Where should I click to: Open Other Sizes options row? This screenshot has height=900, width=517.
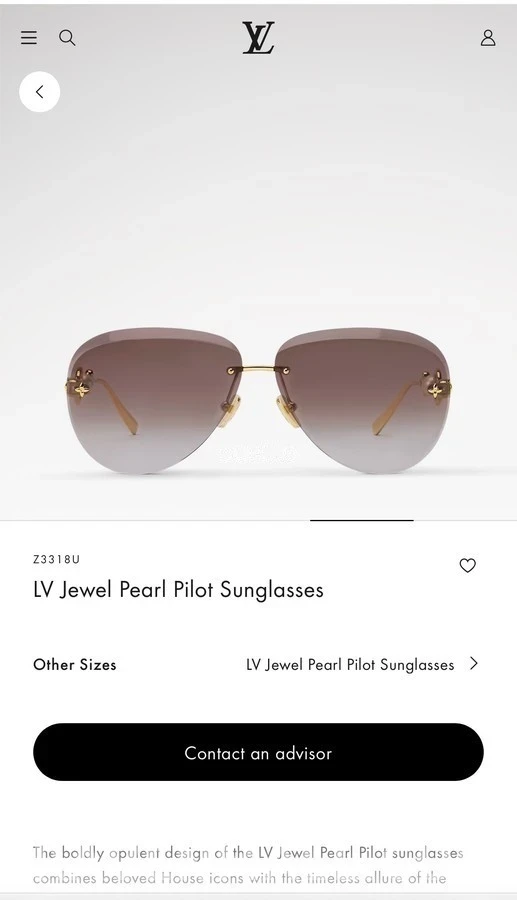pyautogui.click(x=258, y=664)
